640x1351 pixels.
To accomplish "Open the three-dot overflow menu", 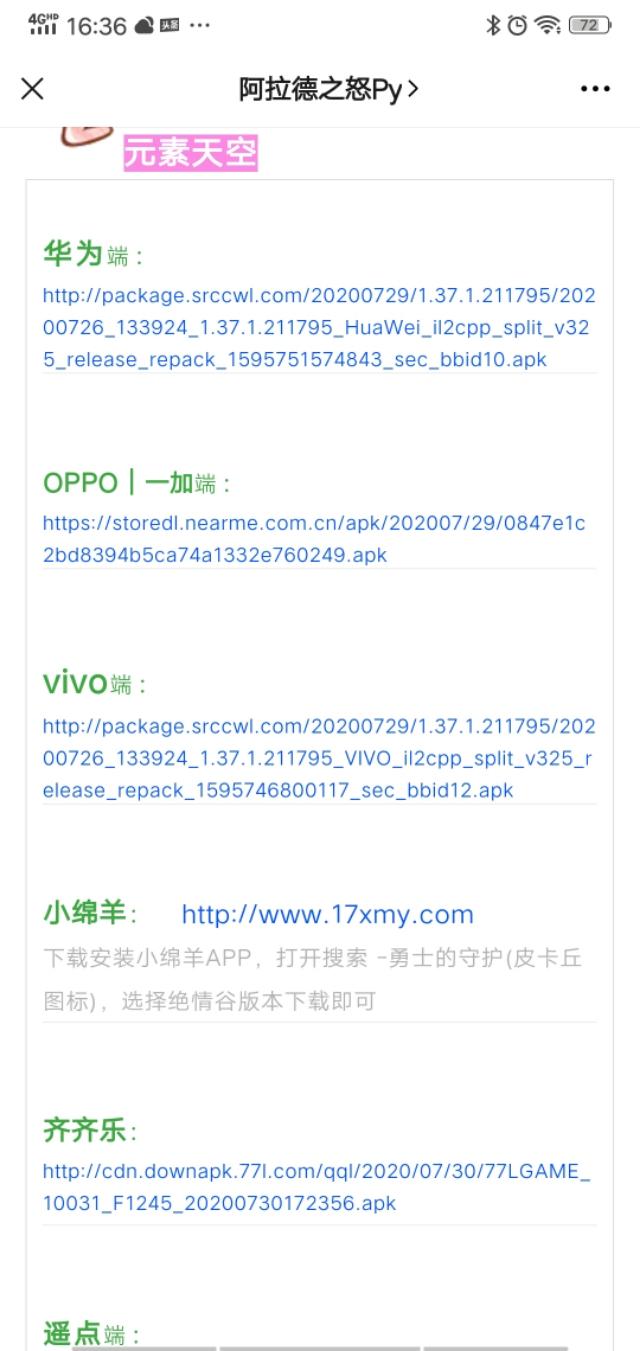I will point(595,89).
